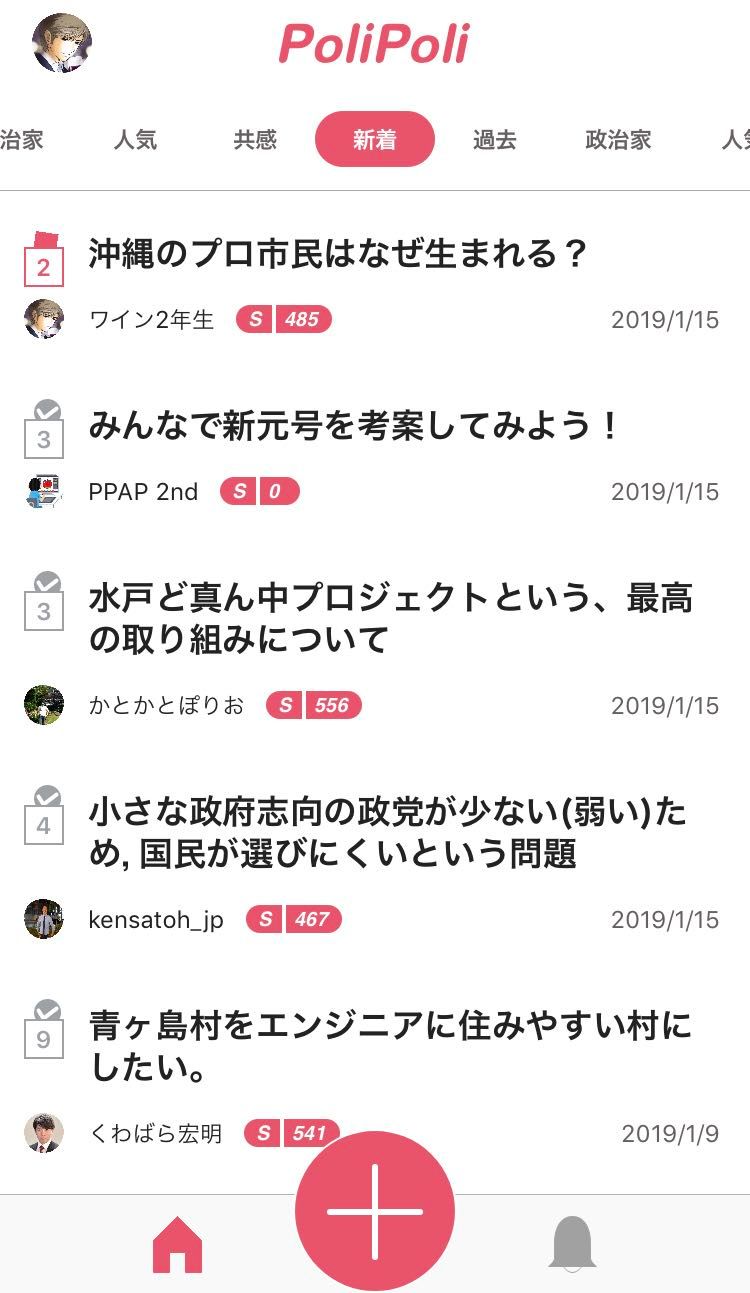Select the 新着 tab

(374, 140)
